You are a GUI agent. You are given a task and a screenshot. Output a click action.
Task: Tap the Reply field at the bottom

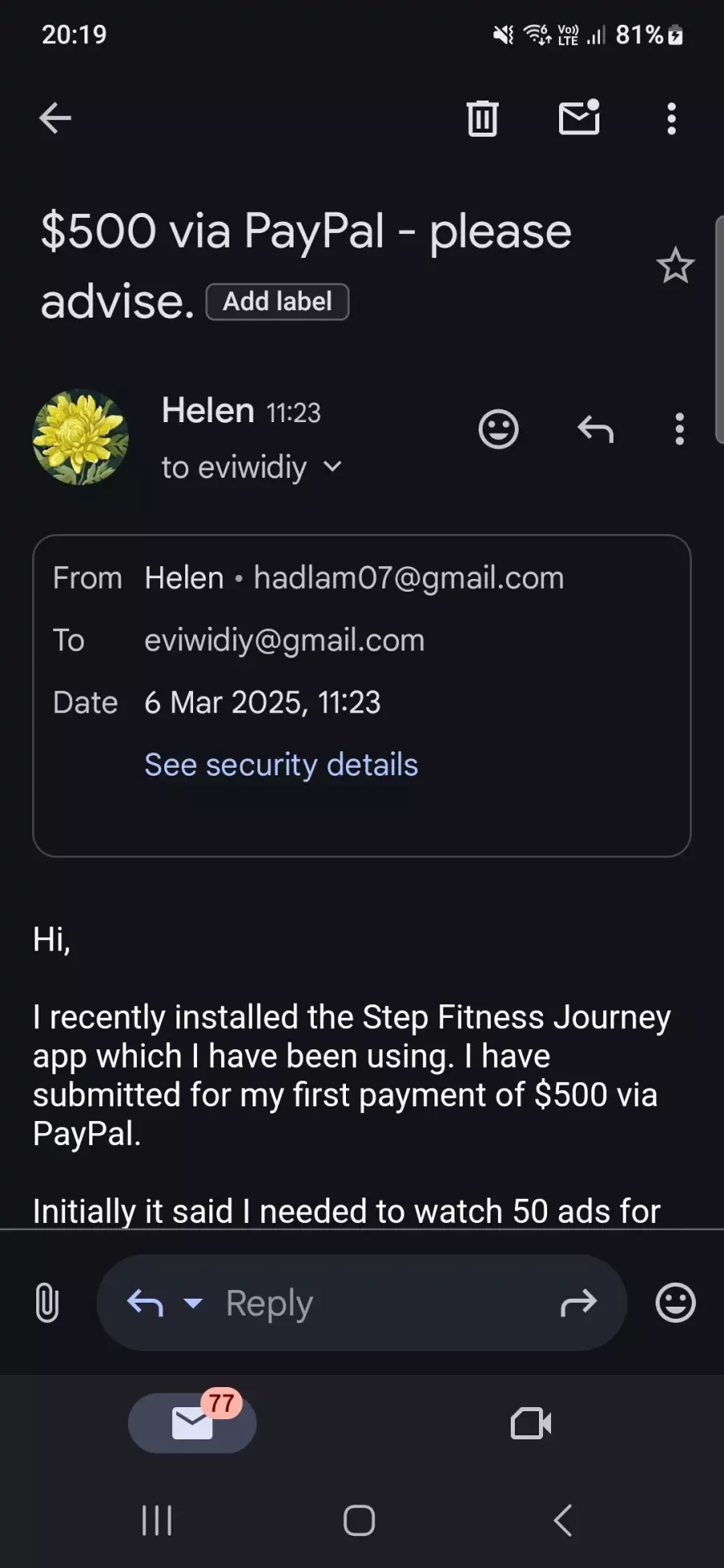pyautogui.click(x=362, y=1303)
